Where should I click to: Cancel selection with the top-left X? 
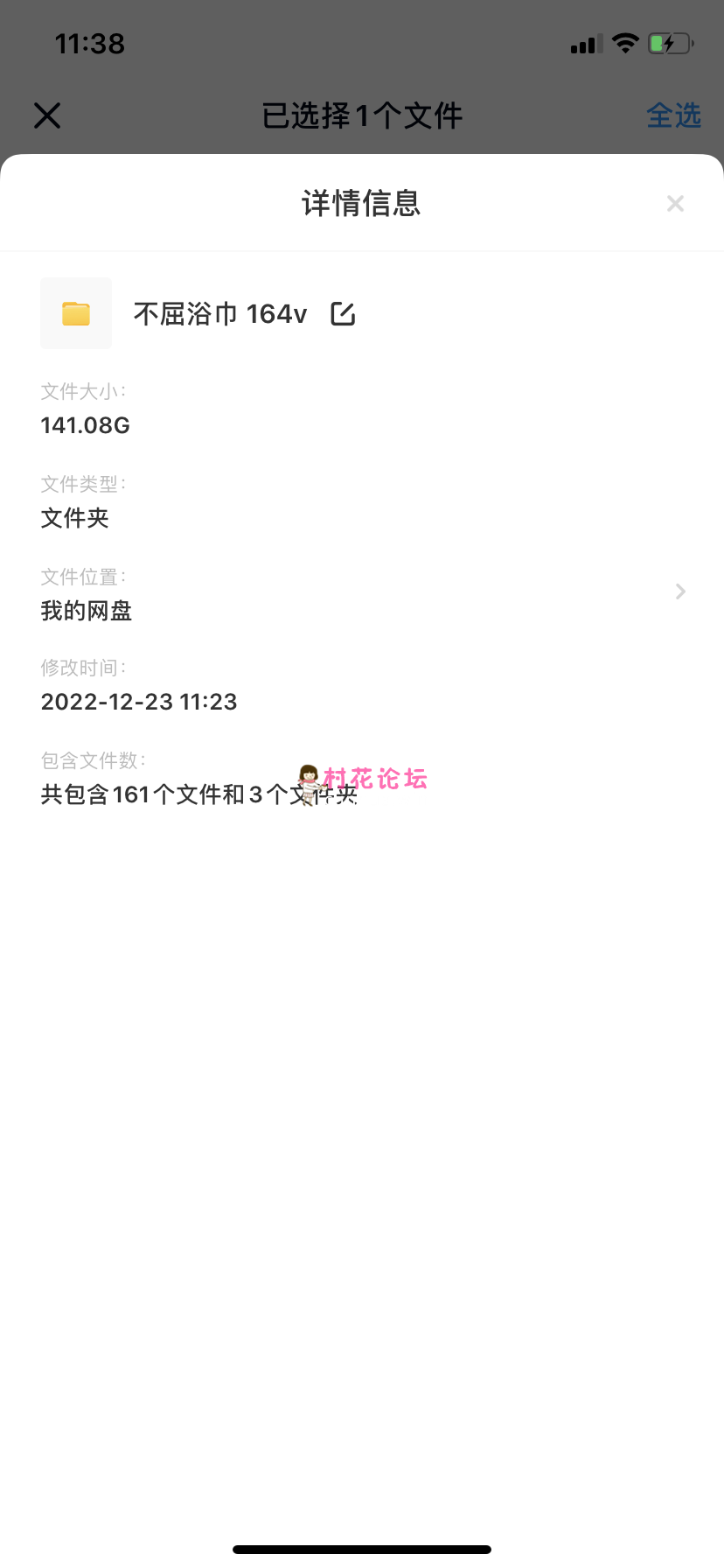[x=47, y=115]
